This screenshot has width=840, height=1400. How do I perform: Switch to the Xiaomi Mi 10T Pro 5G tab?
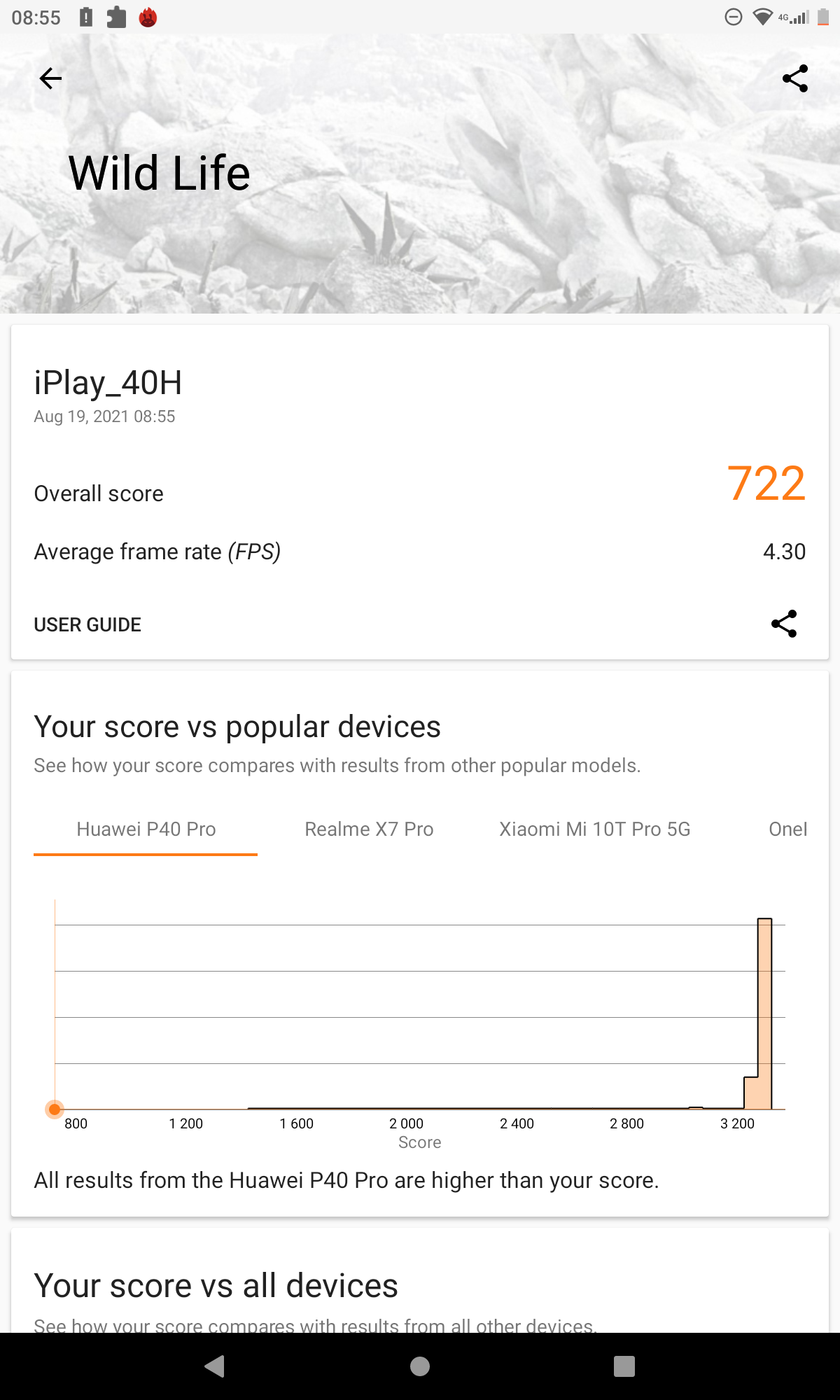pyautogui.click(x=594, y=829)
